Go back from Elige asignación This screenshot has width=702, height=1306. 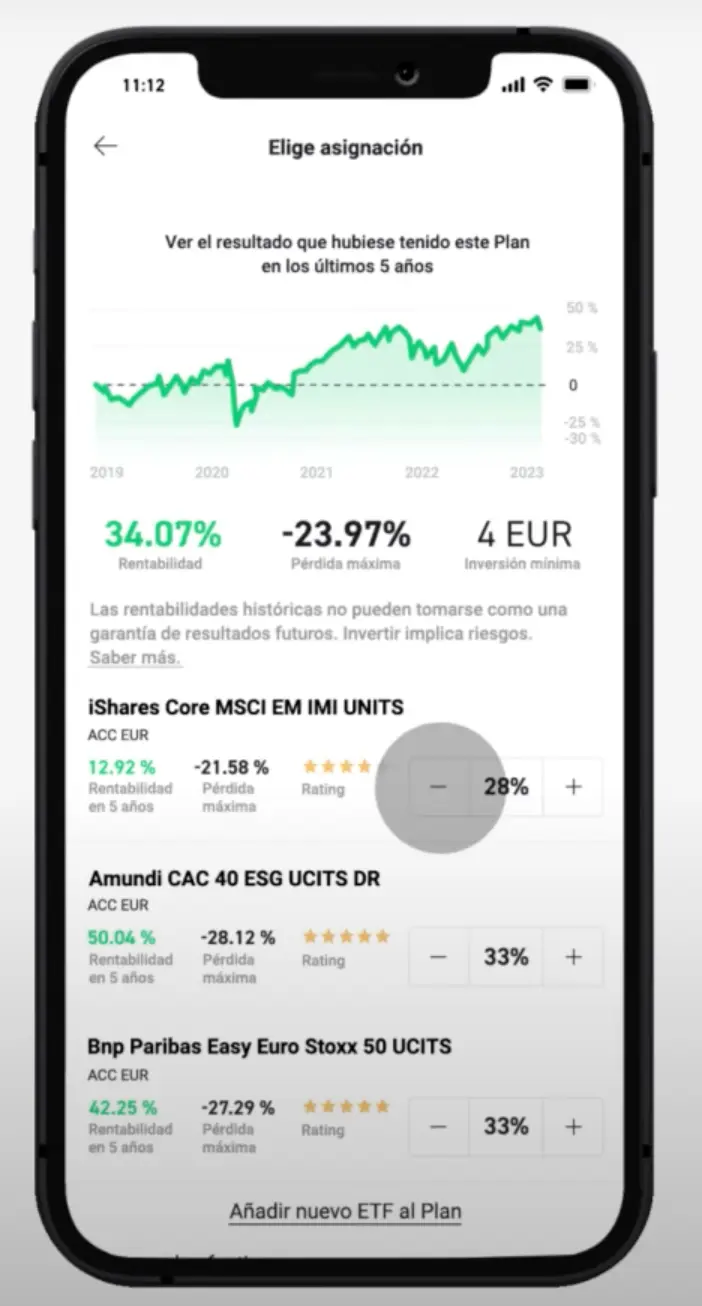coord(105,146)
